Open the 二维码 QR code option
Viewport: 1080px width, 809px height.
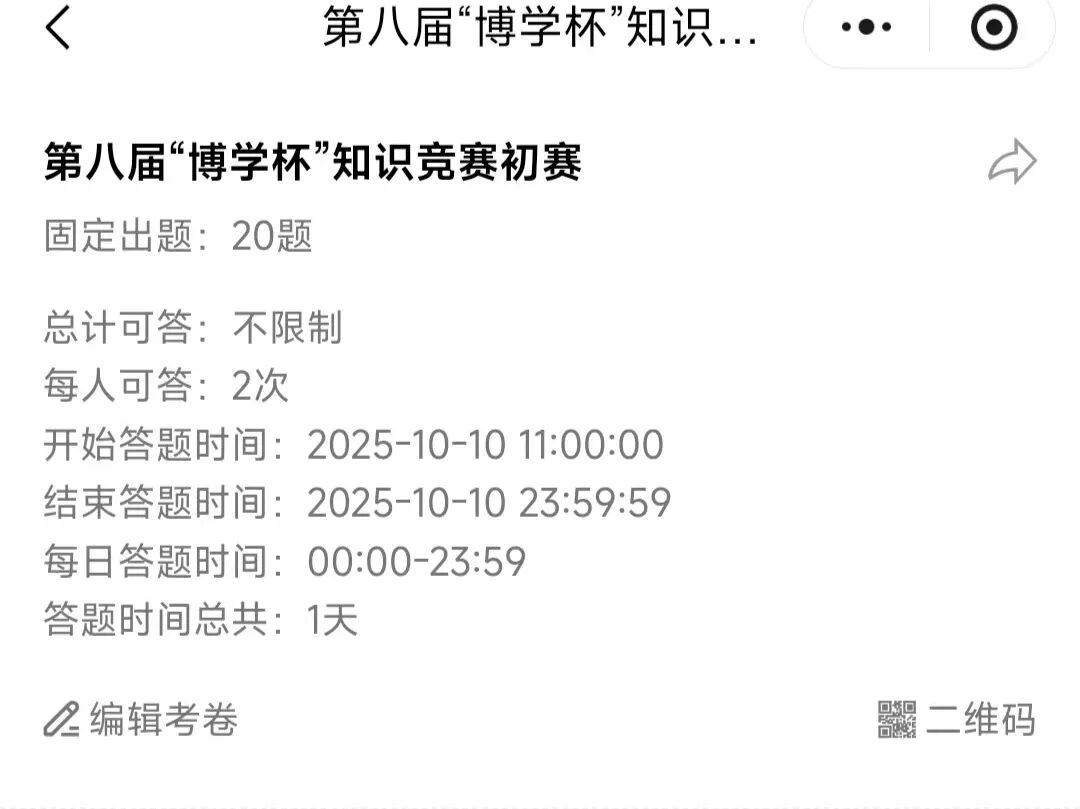pos(956,719)
